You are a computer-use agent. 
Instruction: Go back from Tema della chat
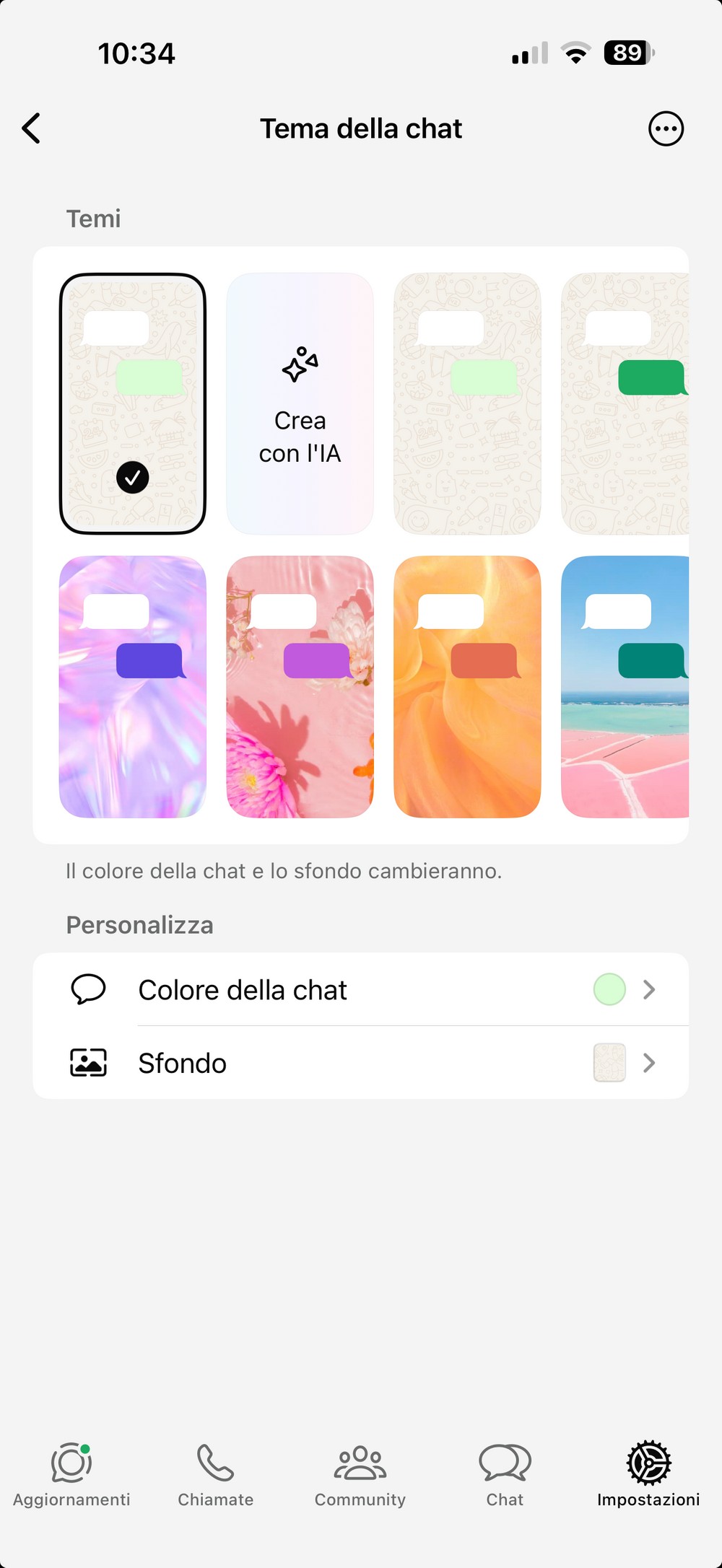(31, 128)
